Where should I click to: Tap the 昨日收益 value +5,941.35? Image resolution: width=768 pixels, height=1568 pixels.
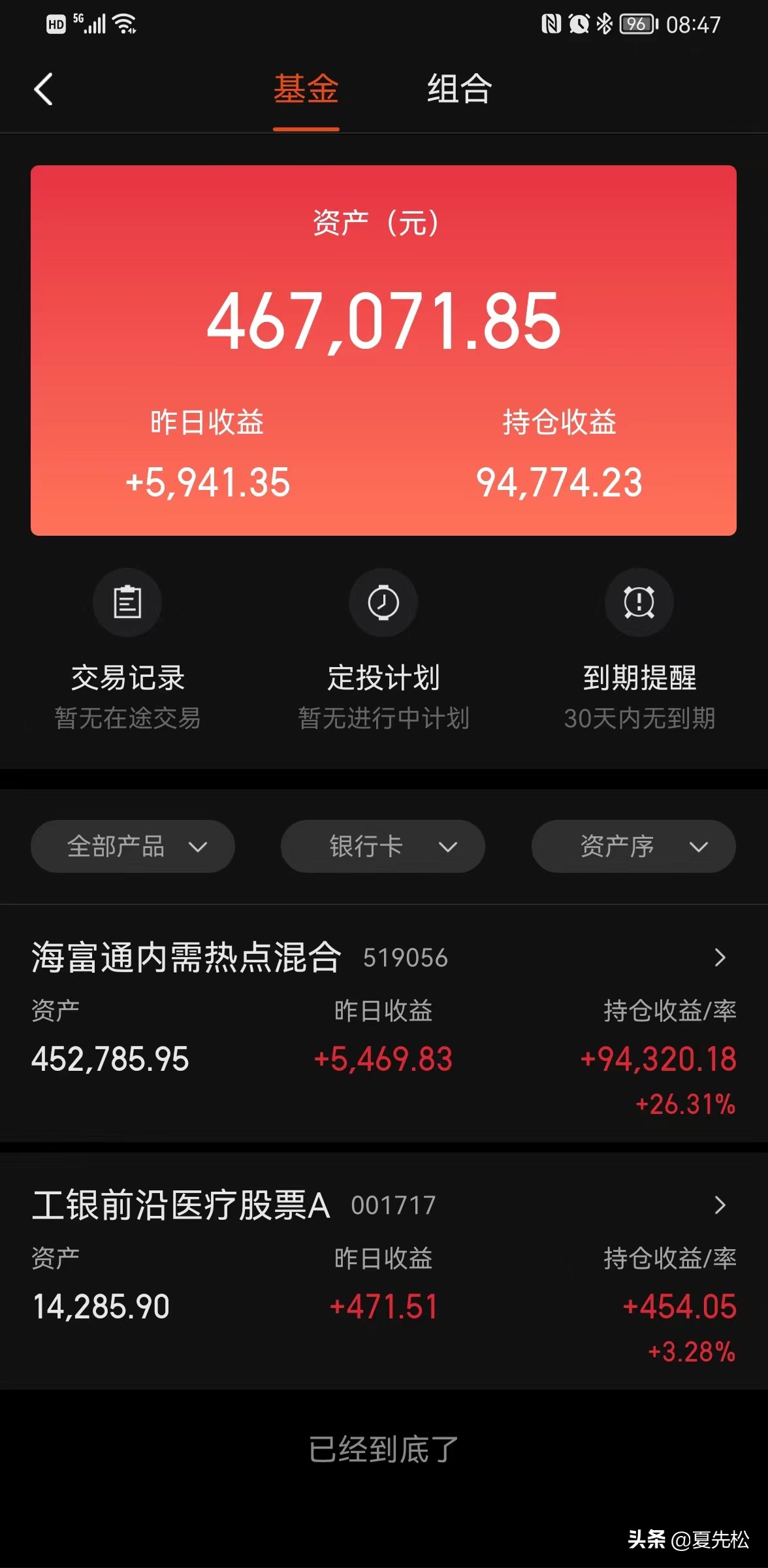[208, 483]
